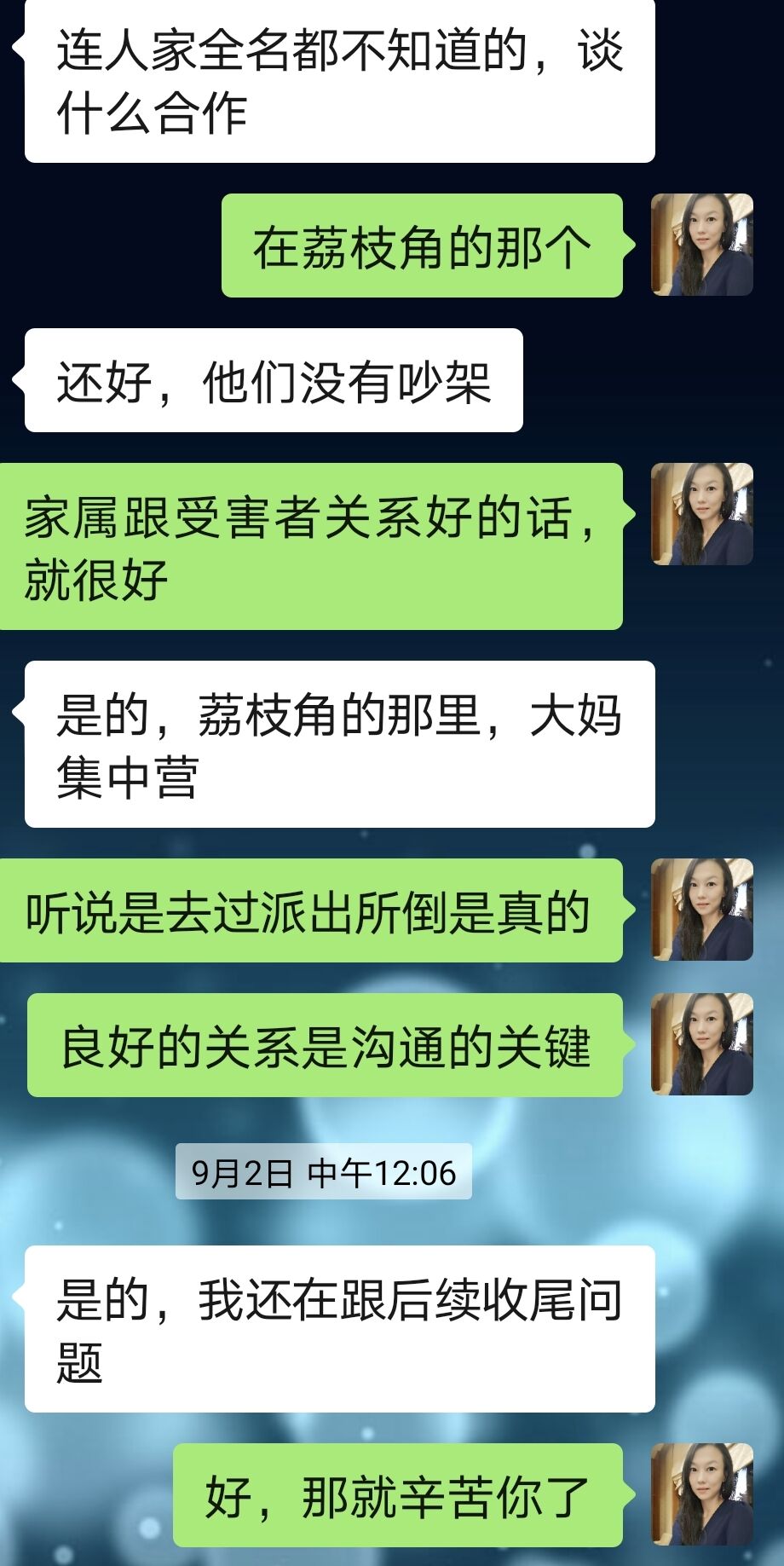Open the profile picture beside the 听说是去过派出所倒是真的 message
The height and width of the screenshot is (1566, 784).
point(701,910)
